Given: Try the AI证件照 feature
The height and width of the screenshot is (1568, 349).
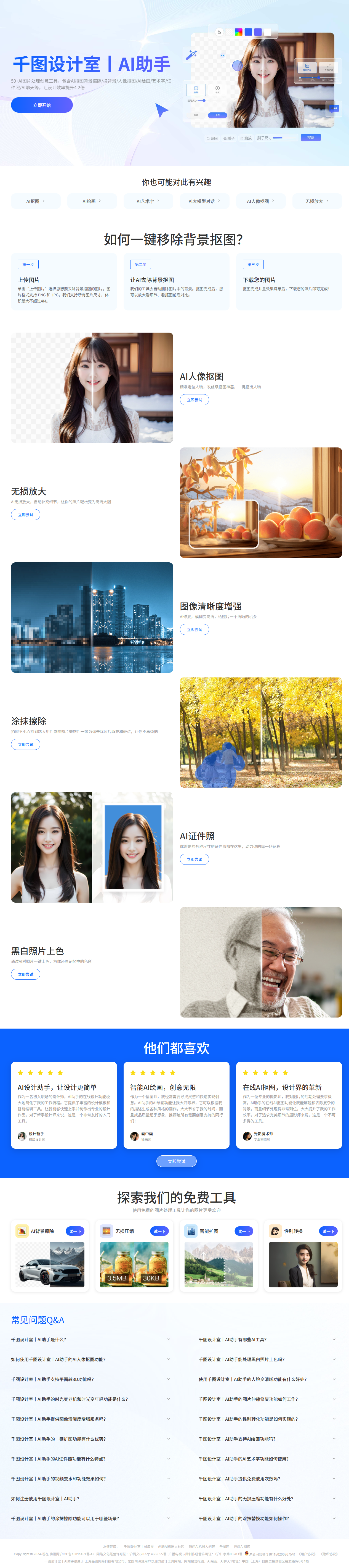Looking at the screenshot, I should 194,859.
